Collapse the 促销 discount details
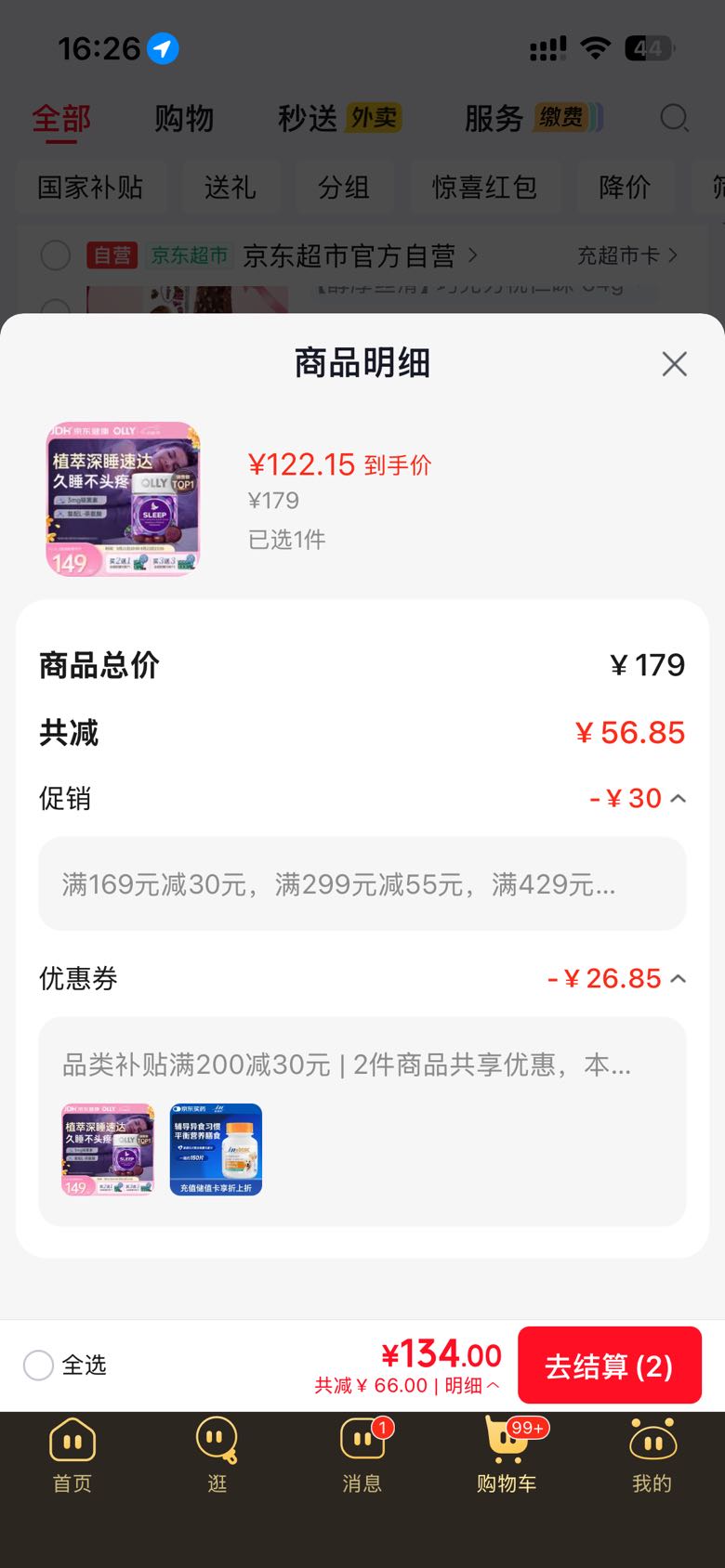The height and width of the screenshot is (1568, 725). (x=679, y=799)
